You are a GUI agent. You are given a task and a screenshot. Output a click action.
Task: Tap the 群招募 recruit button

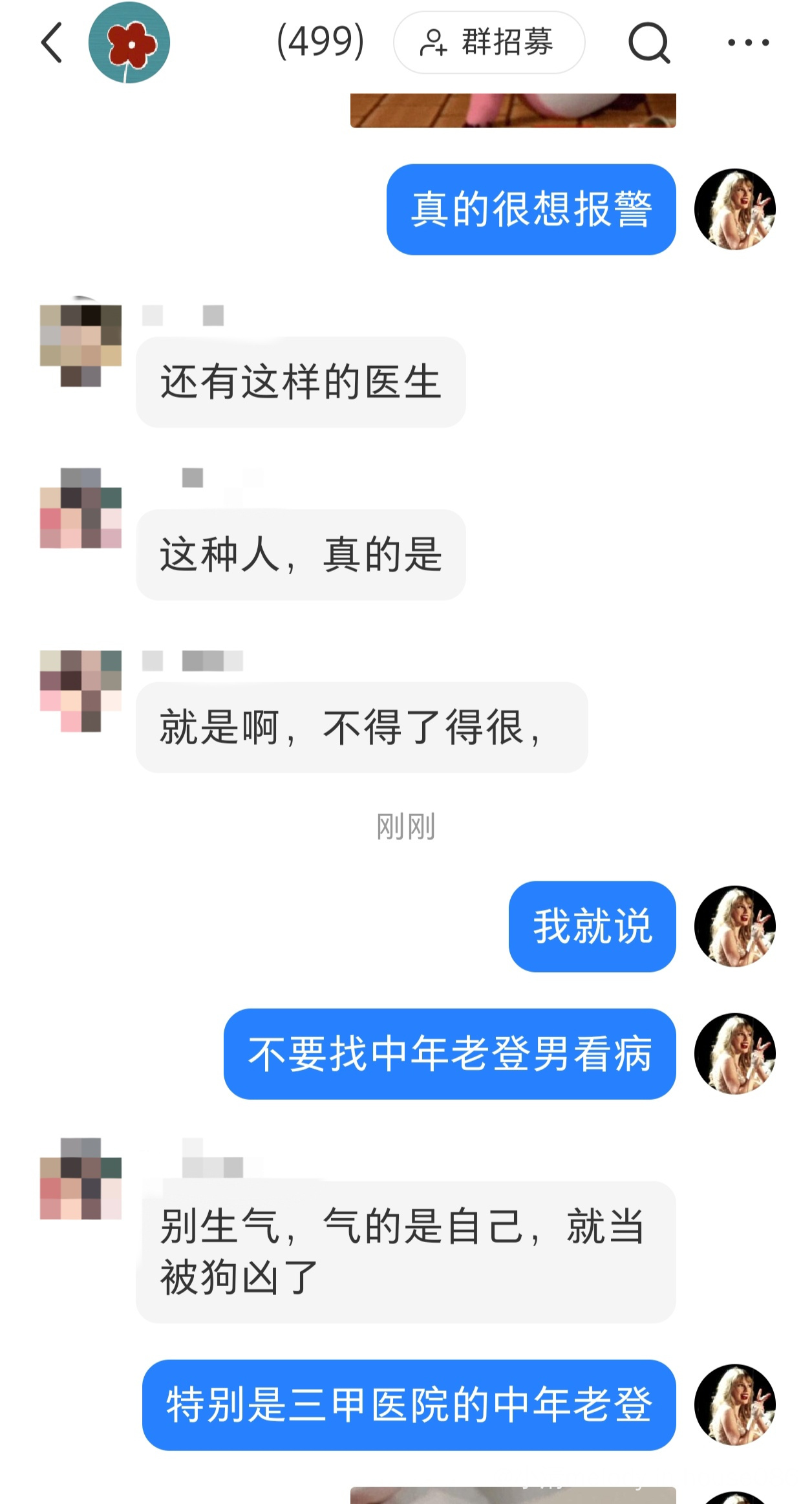pyautogui.click(x=489, y=43)
